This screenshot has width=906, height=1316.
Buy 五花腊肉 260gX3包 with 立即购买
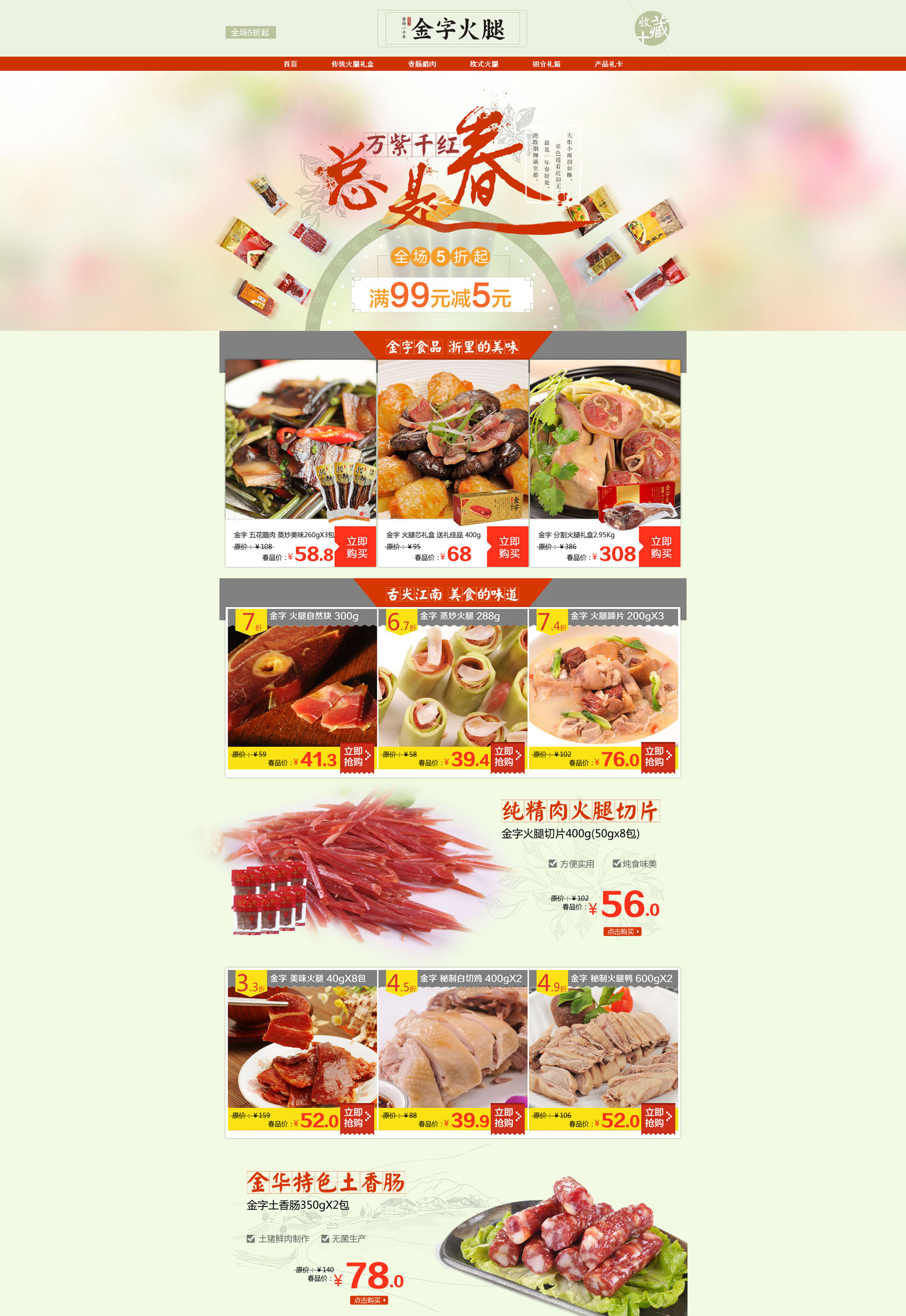point(357,547)
